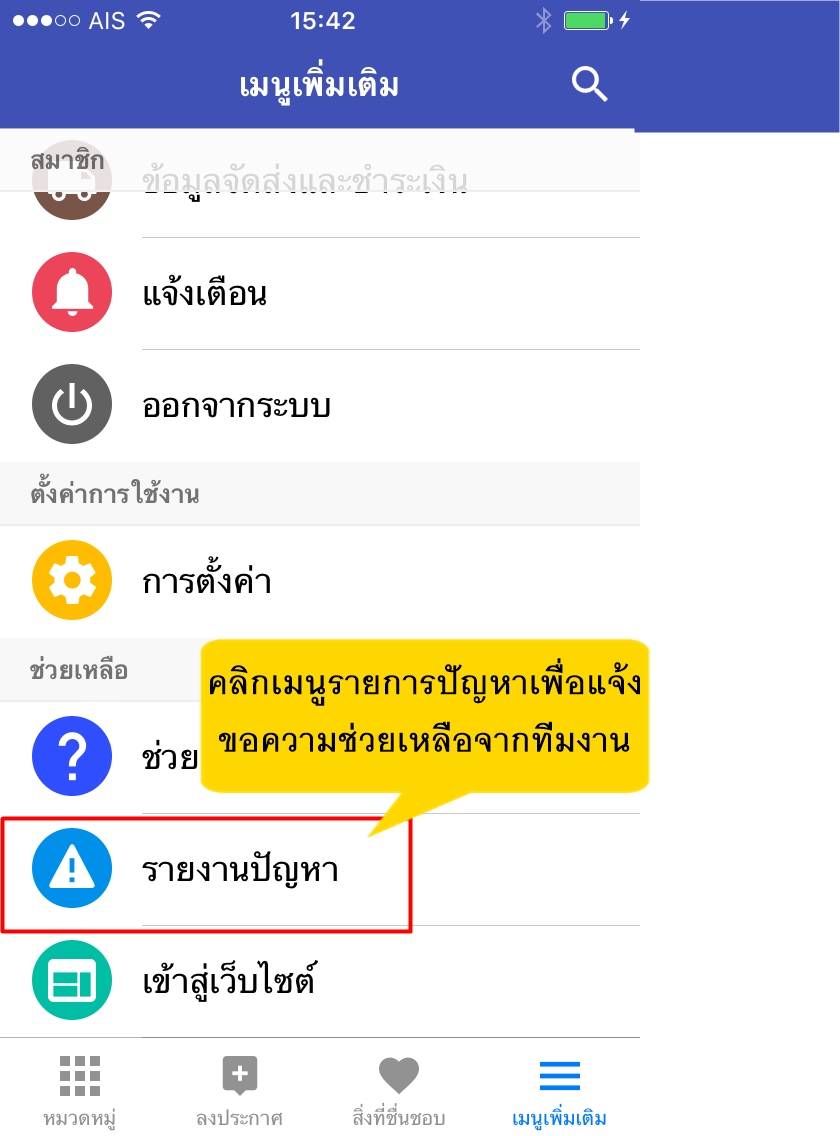Screen dimensions: 840x1136
Task: Open เข้าสู่เว็บไซต์ to visit the website
Action: pos(320,982)
